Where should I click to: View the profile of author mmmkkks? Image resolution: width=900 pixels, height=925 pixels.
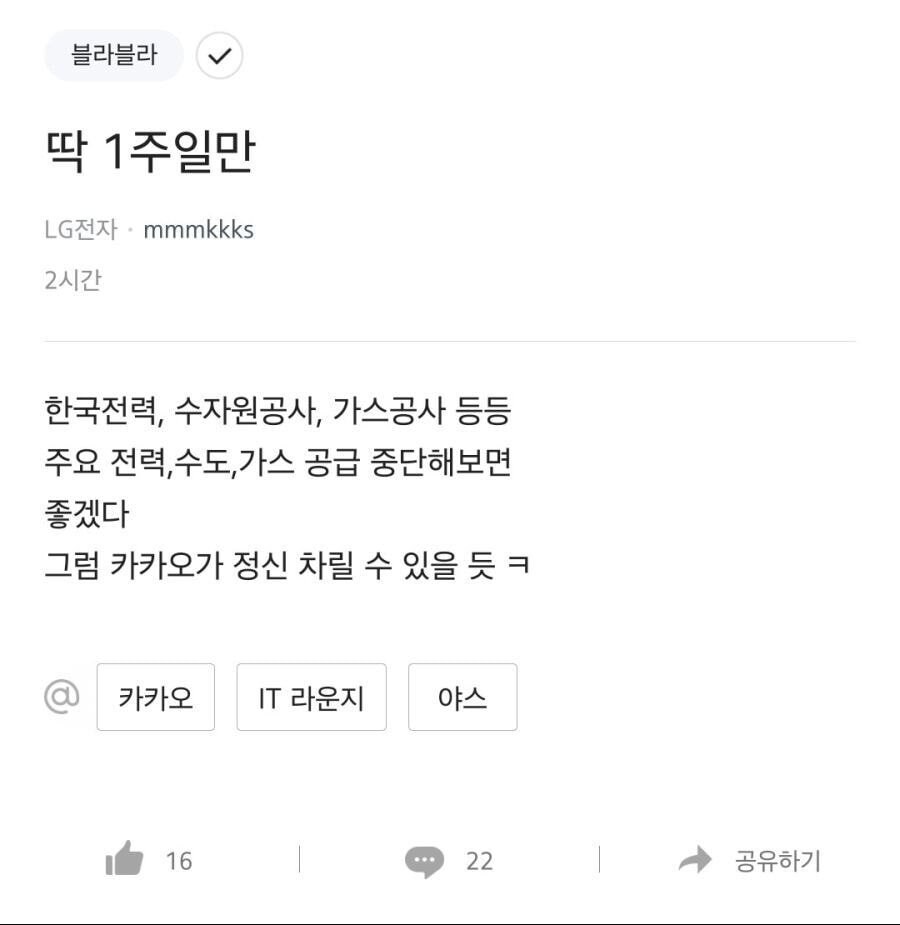tap(198, 230)
